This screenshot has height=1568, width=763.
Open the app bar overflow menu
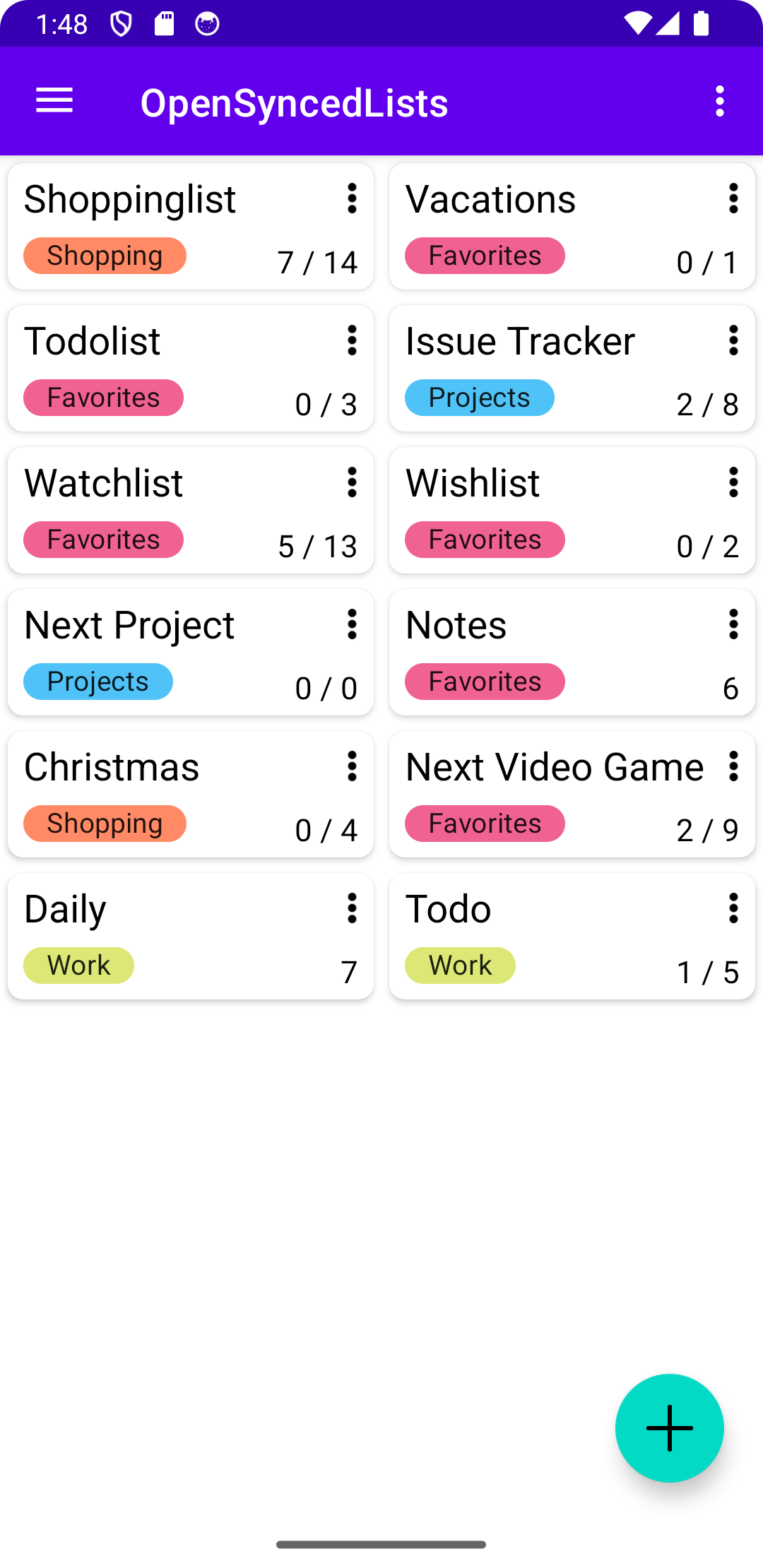(719, 101)
